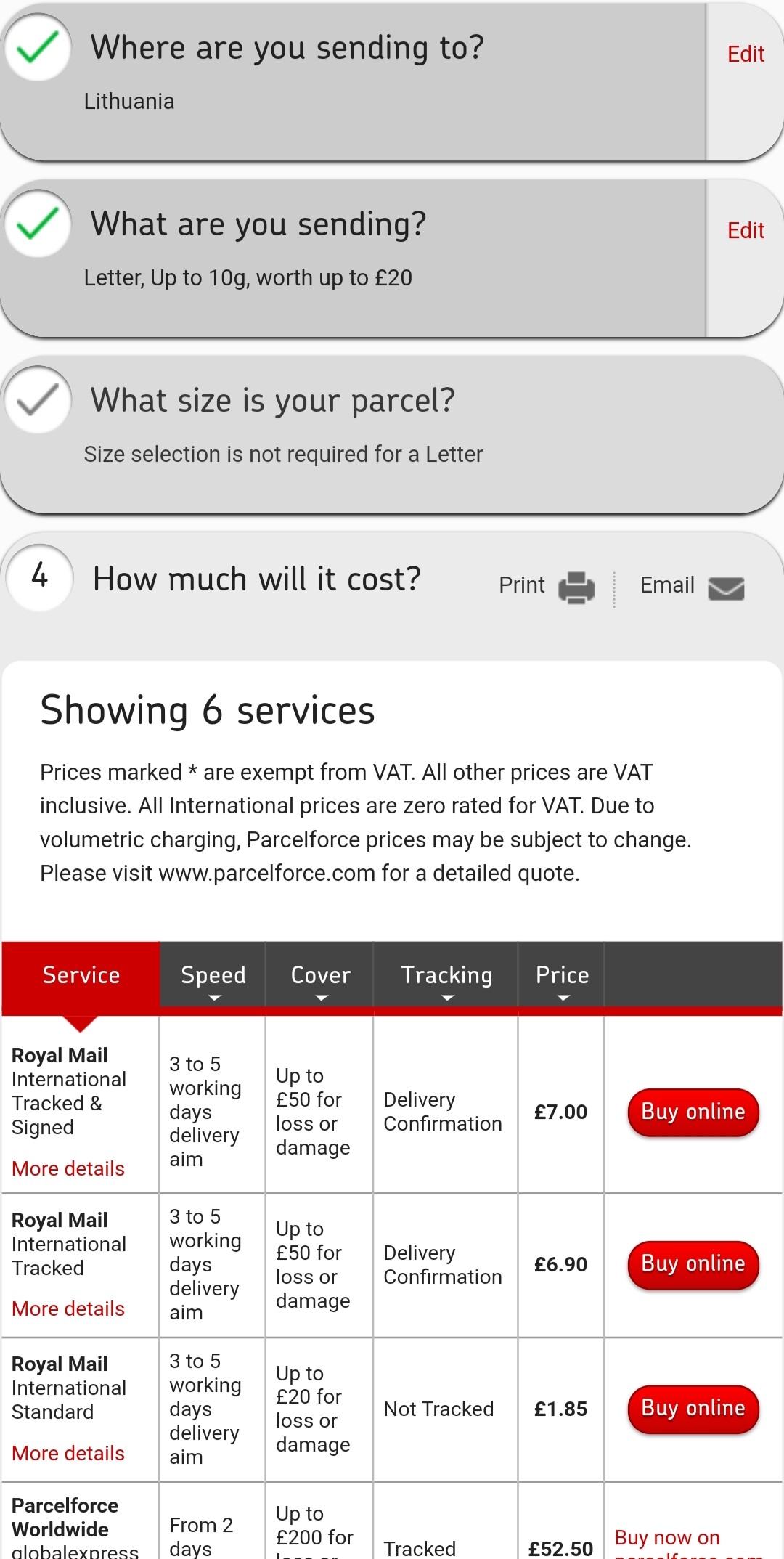Screen dimensions: 784x1559
Task: Print the cost results
Action: (546, 585)
